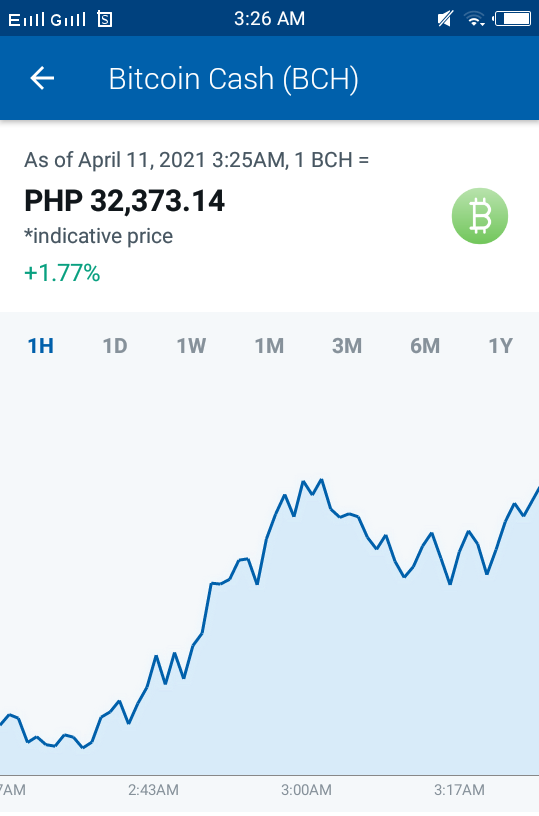This screenshot has height=816, width=539.
Task: Select the 1H chart range
Action: click(x=41, y=346)
